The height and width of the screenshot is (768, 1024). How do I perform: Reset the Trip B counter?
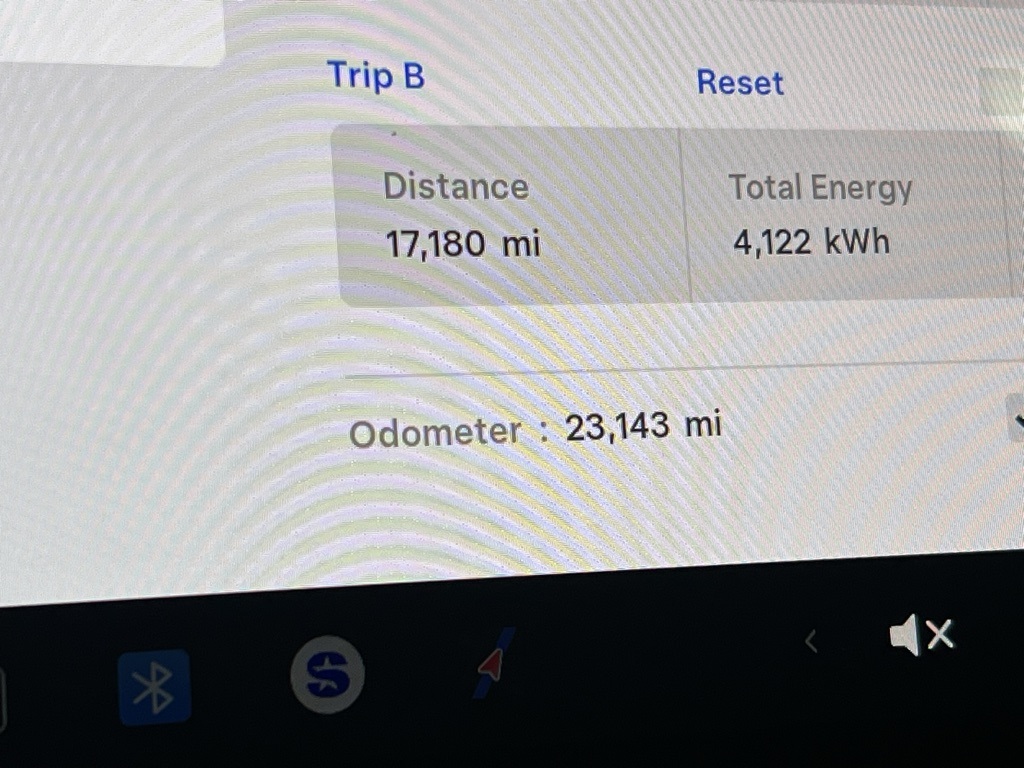coord(739,82)
